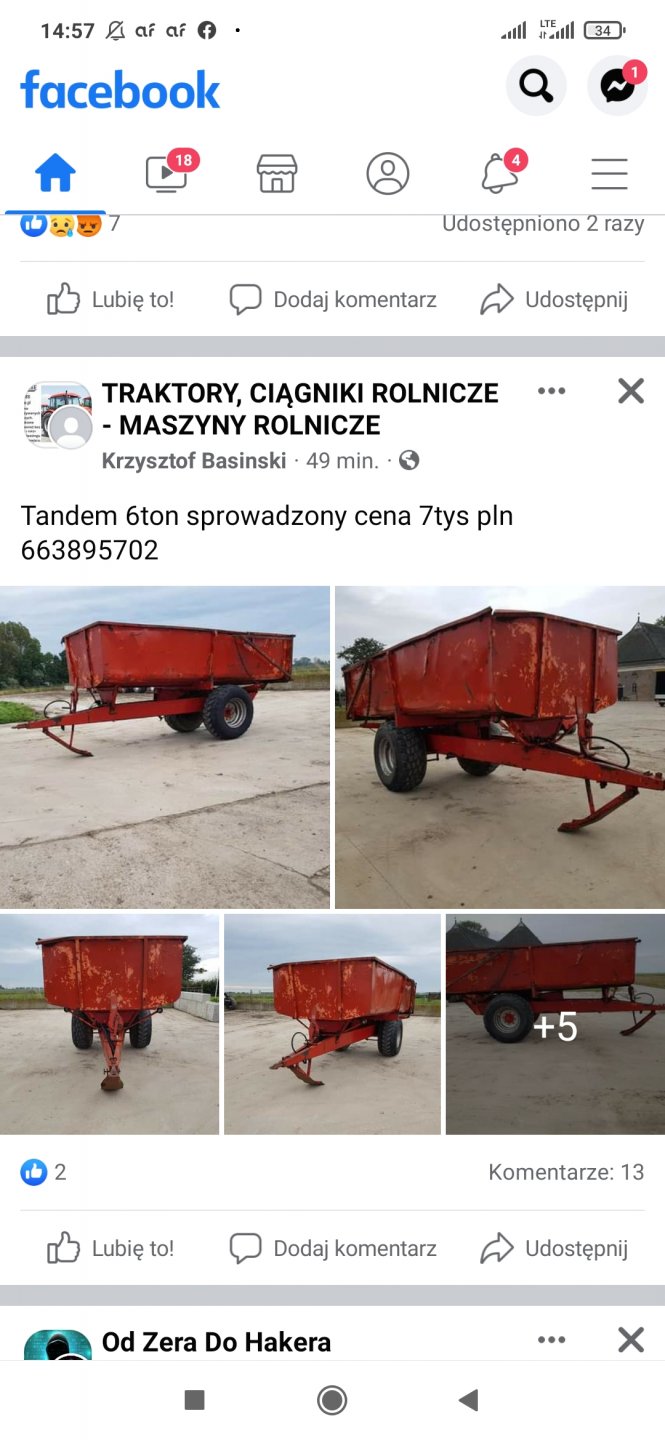
Task: Open the hamburger menu tab
Action: pos(609,174)
